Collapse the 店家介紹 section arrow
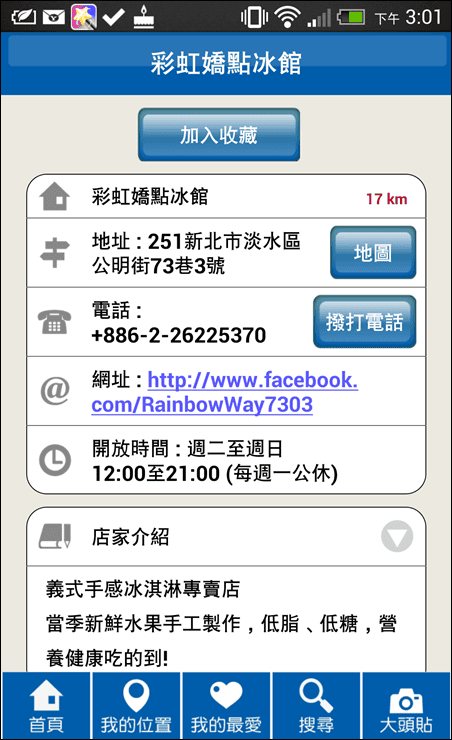Image resolution: width=452 pixels, height=740 pixels. 397,536
